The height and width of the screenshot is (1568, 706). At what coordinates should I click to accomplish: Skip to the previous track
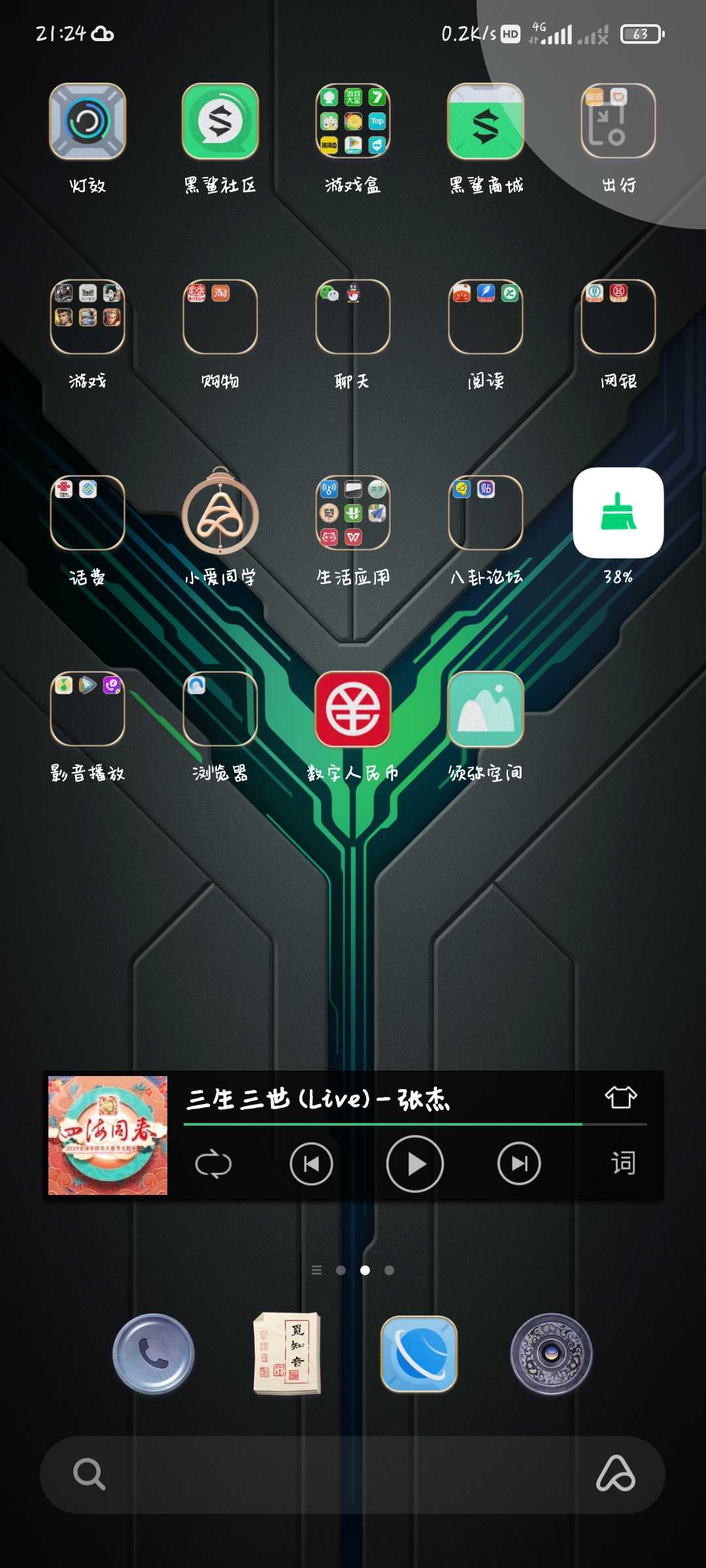311,1164
